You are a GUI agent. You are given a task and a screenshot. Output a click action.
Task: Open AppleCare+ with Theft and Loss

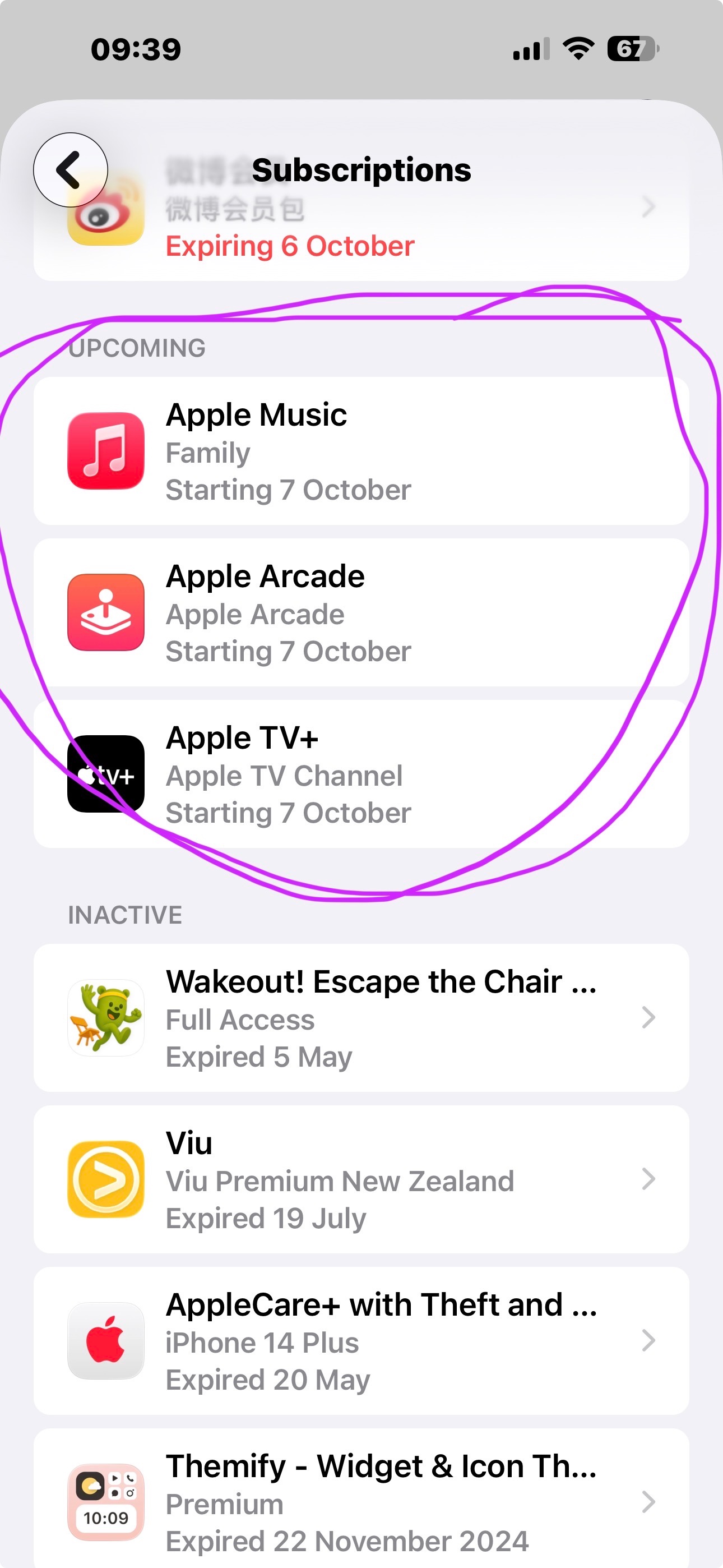pos(361,1340)
